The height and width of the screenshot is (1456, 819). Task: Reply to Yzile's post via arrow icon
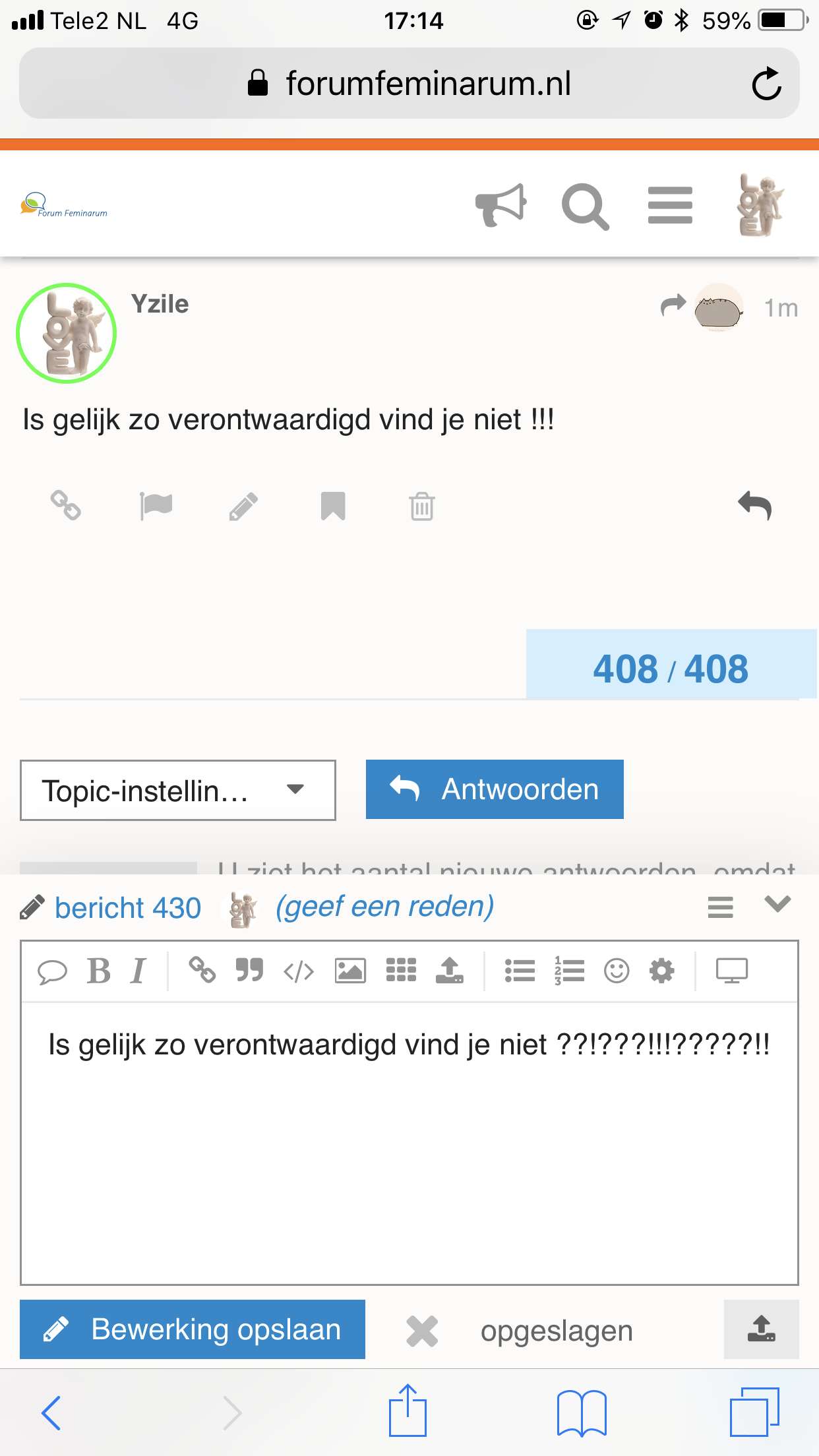point(755,506)
